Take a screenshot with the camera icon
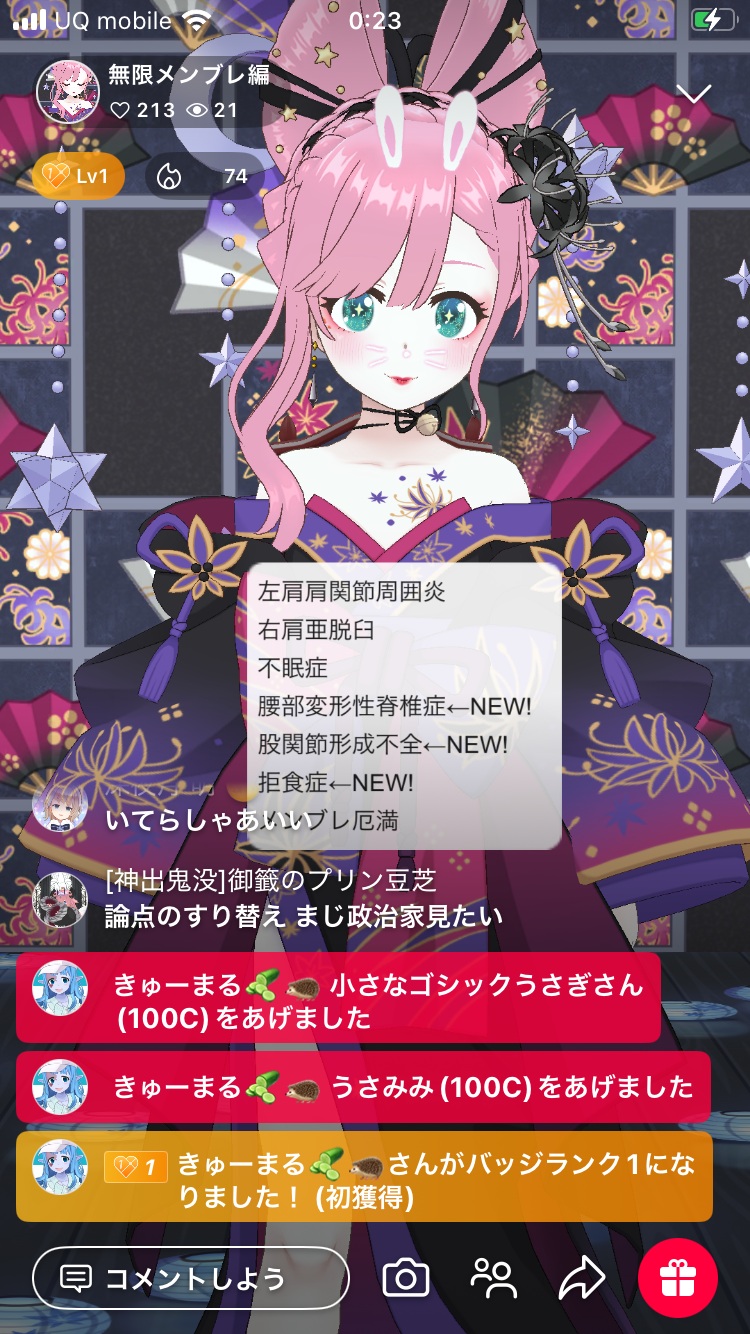The width and height of the screenshot is (750, 1334). tap(406, 1278)
